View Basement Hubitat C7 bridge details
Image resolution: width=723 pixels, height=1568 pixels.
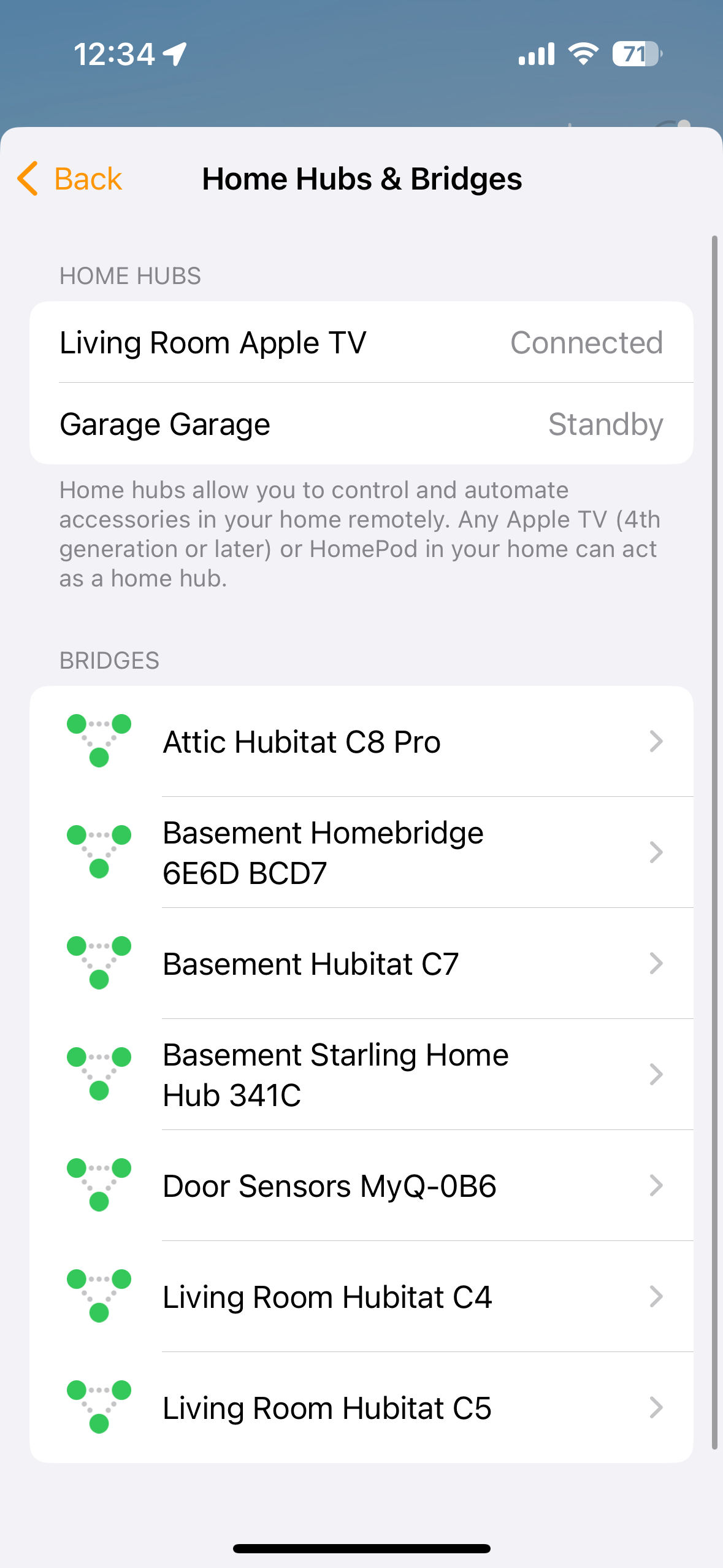click(362, 964)
